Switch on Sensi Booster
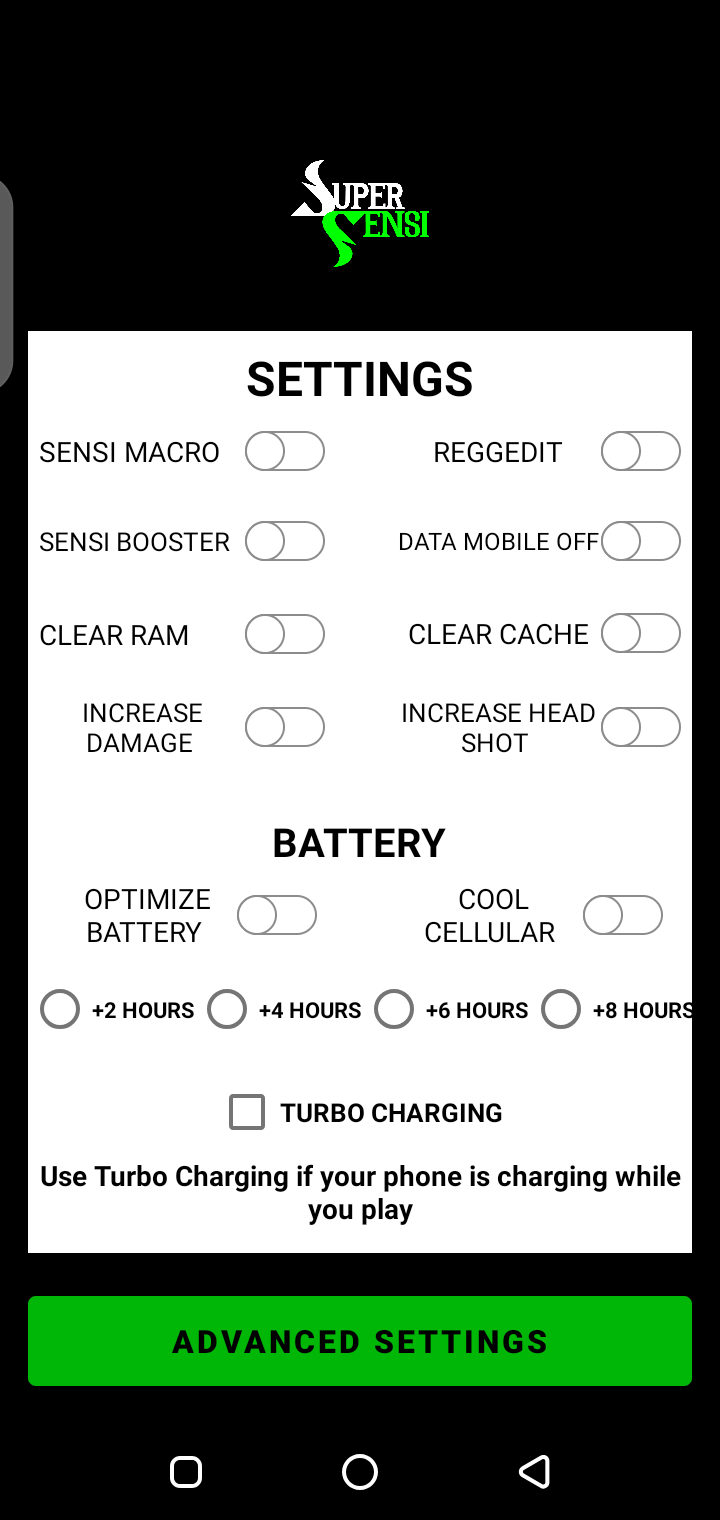Viewport: 720px width, 1520px height. pyautogui.click(x=285, y=541)
